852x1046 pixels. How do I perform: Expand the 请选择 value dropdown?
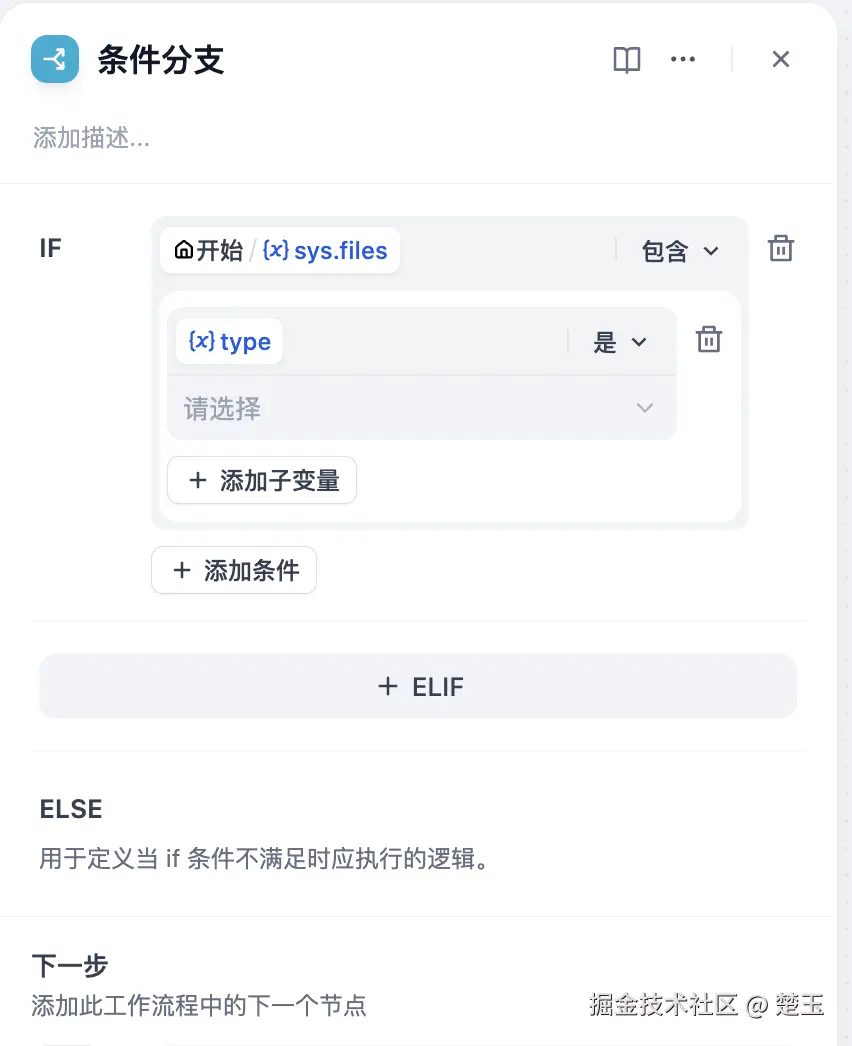coord(421,408)
